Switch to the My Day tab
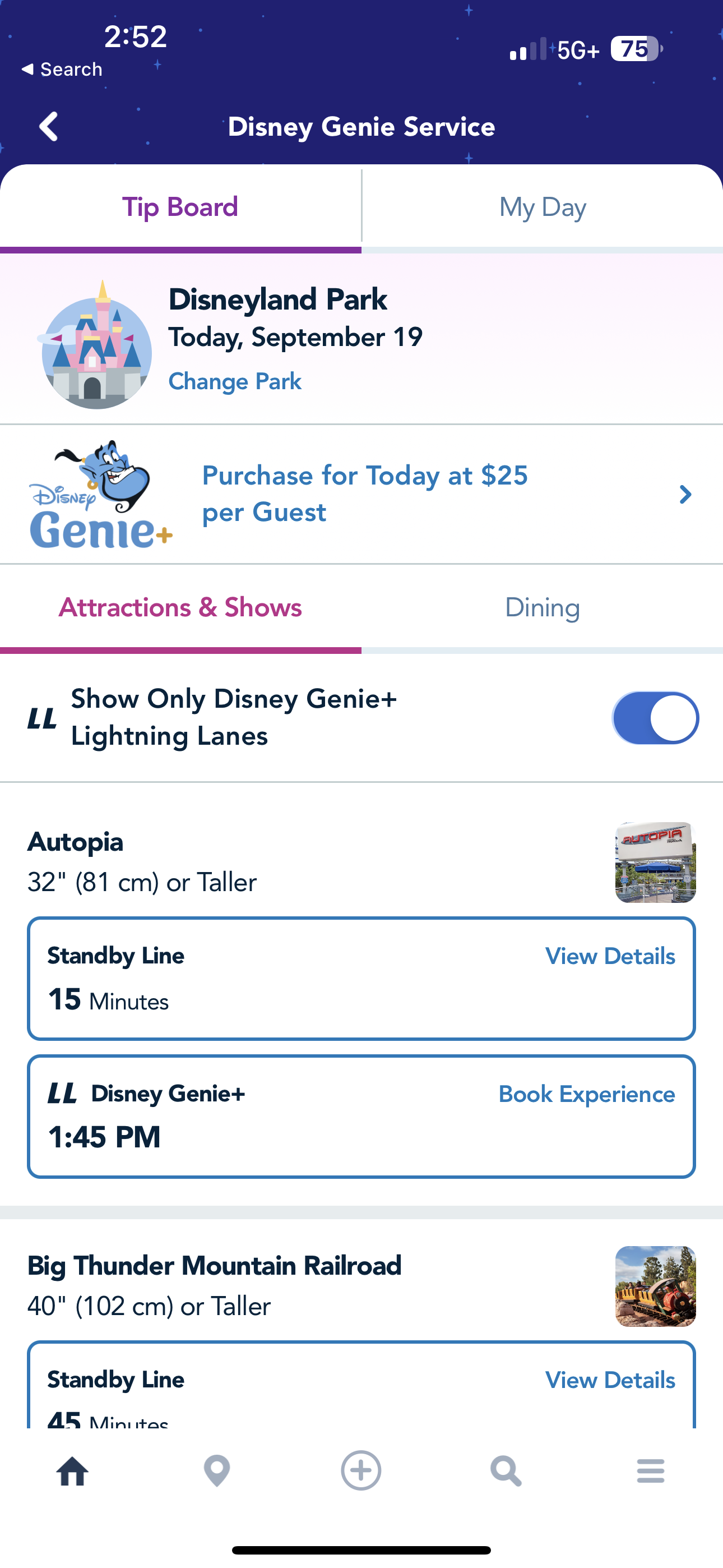This screenshot has height=1568, width=723. 543,207
